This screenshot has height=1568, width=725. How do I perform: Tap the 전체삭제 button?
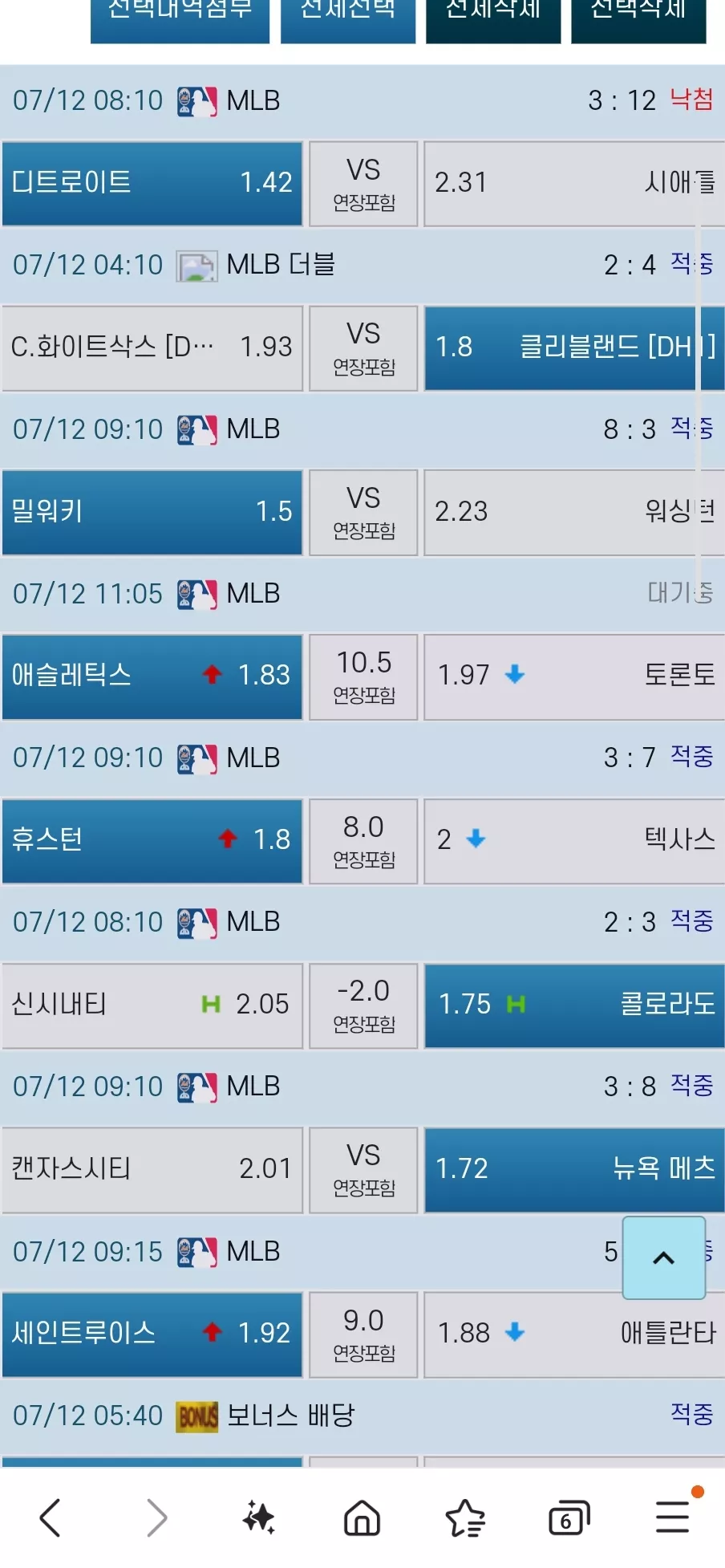[493, 19]
